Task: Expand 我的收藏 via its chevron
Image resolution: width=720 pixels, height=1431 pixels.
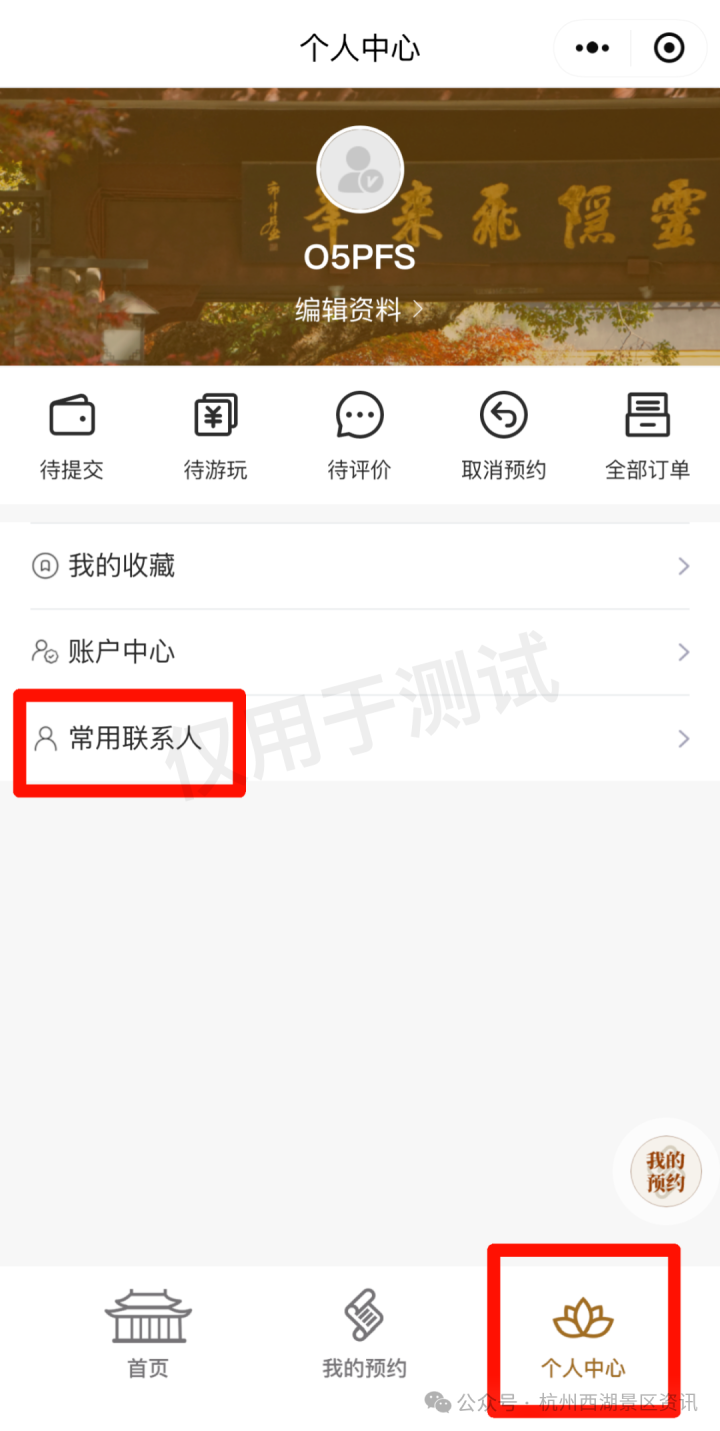Action: tap(684, 566)
